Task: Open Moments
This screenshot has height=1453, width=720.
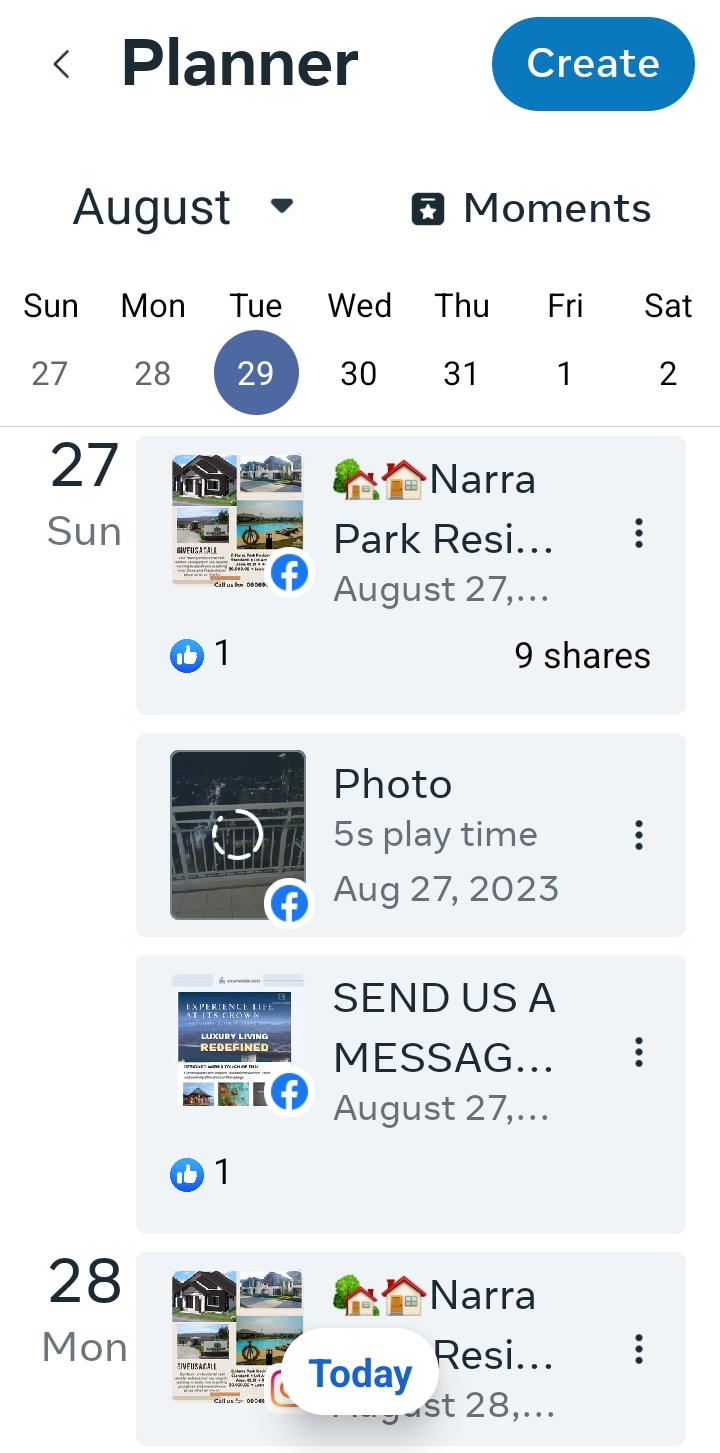Action: (531, 208)
